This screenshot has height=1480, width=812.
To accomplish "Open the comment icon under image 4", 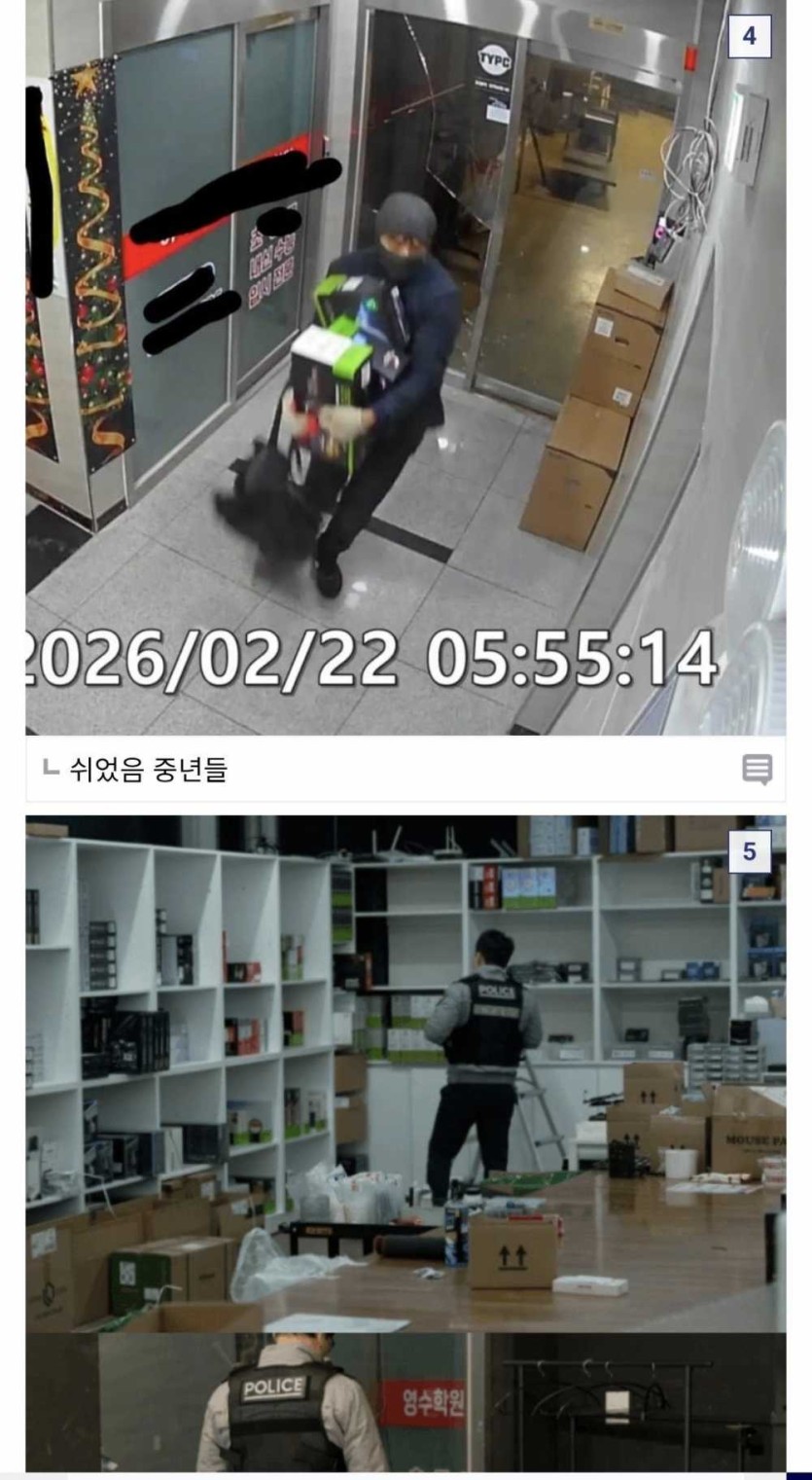I will [757, 769].
